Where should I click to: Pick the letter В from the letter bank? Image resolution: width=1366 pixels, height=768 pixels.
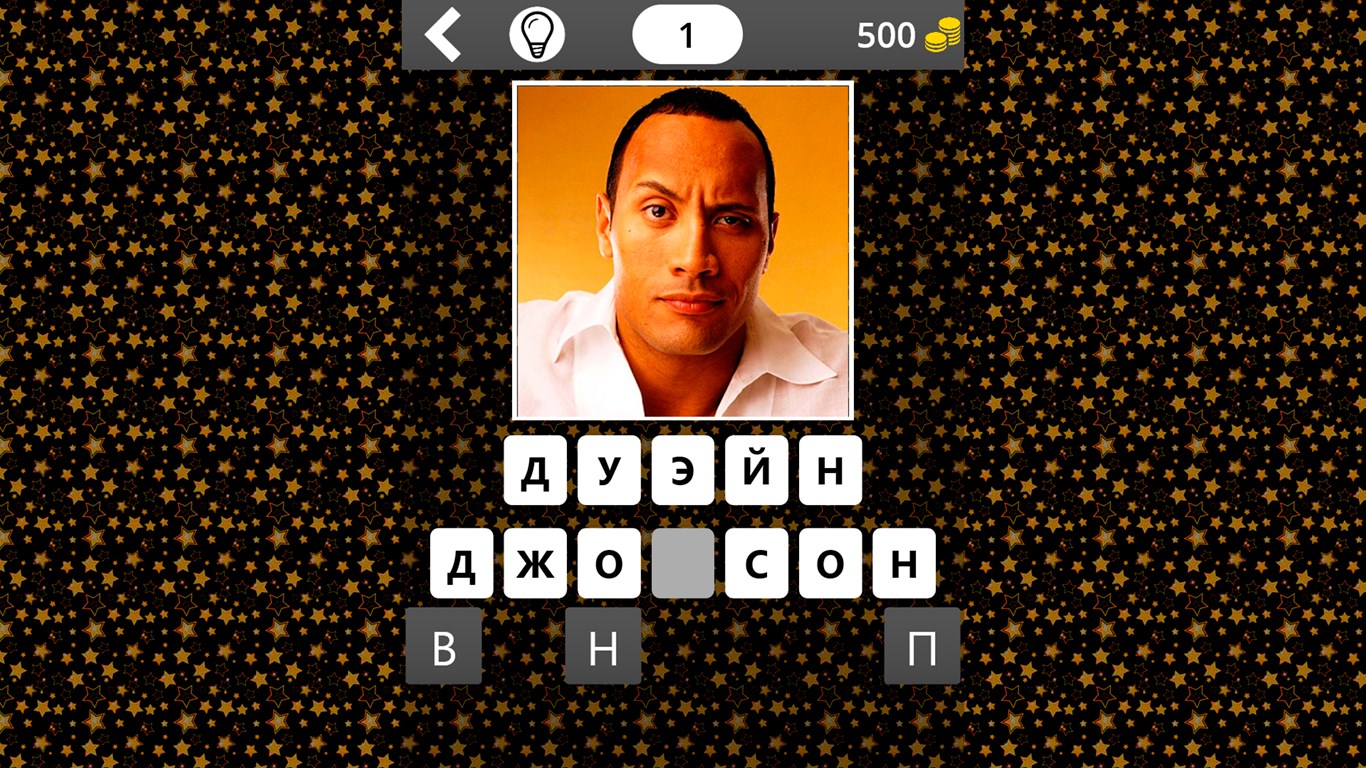(443, 646)
